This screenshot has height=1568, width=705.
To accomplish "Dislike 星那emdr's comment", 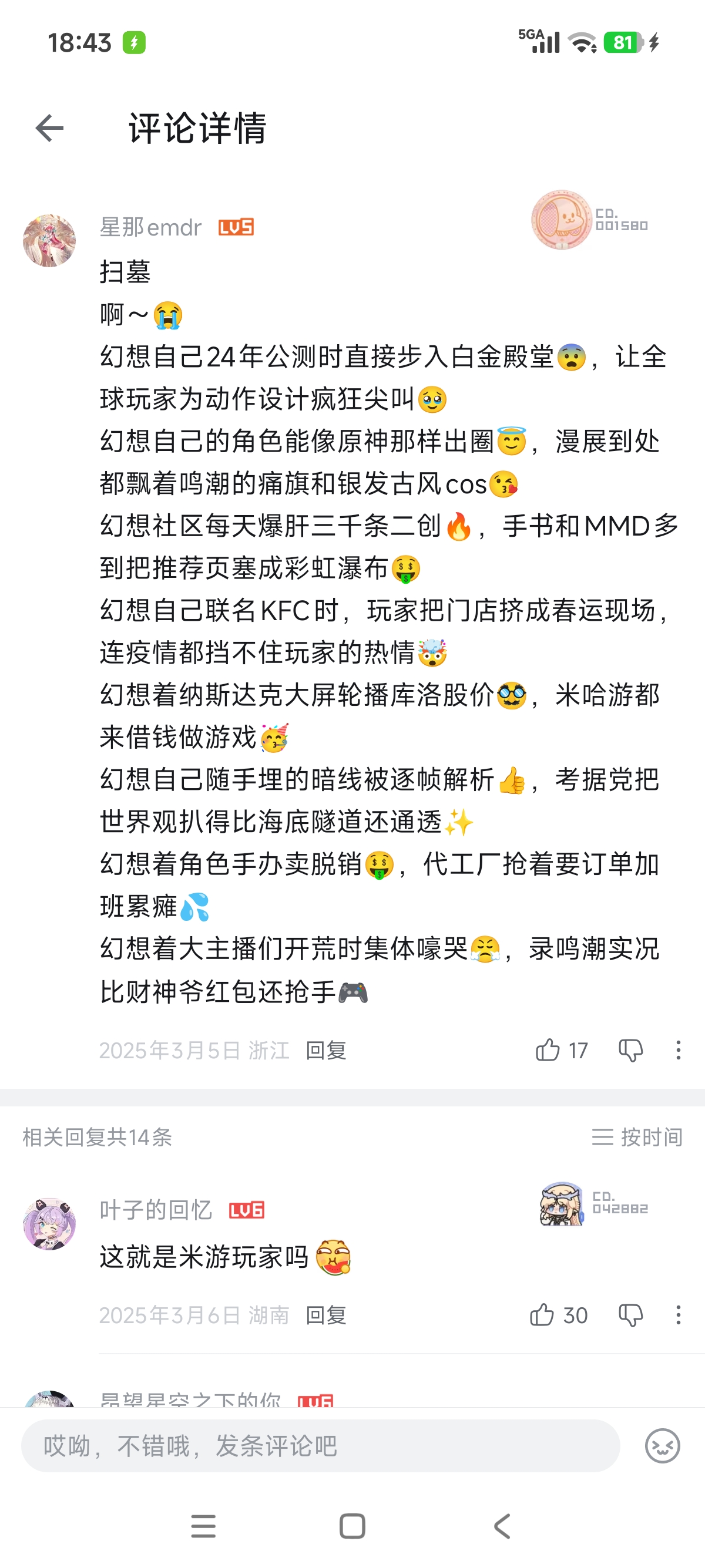I will [631, 1050].
